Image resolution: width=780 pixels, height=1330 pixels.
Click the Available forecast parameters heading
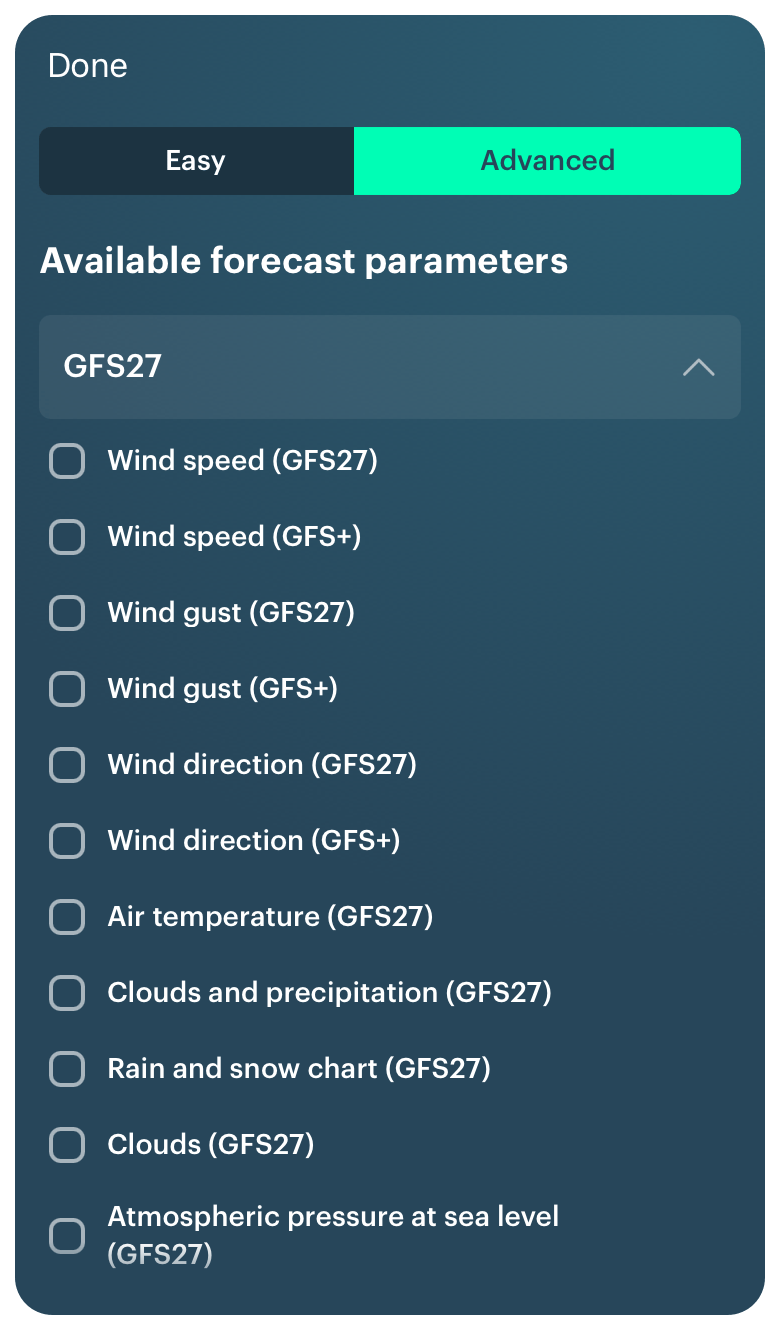click(x=303, y=260)
